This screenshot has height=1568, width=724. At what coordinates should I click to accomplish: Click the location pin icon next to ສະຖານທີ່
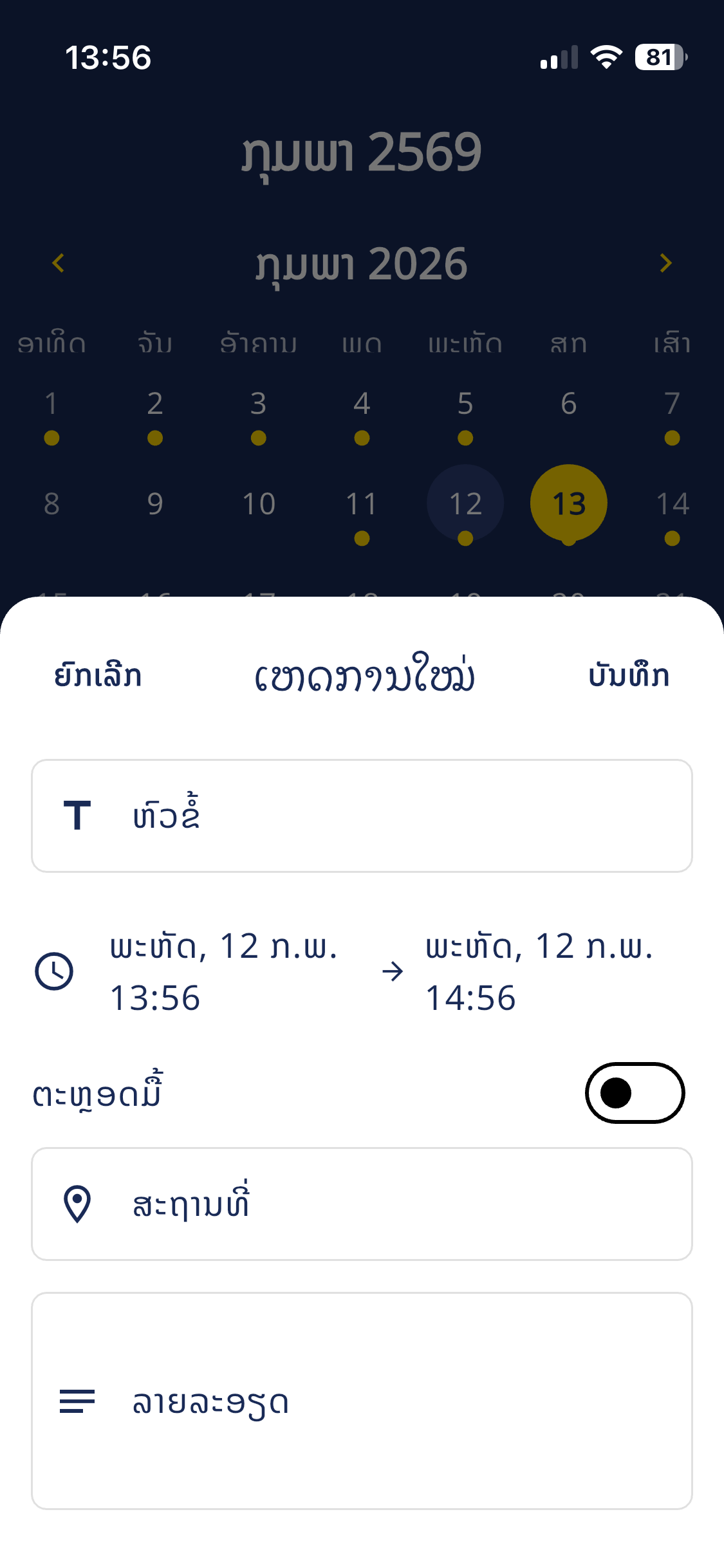click(x=77, y=1202)
